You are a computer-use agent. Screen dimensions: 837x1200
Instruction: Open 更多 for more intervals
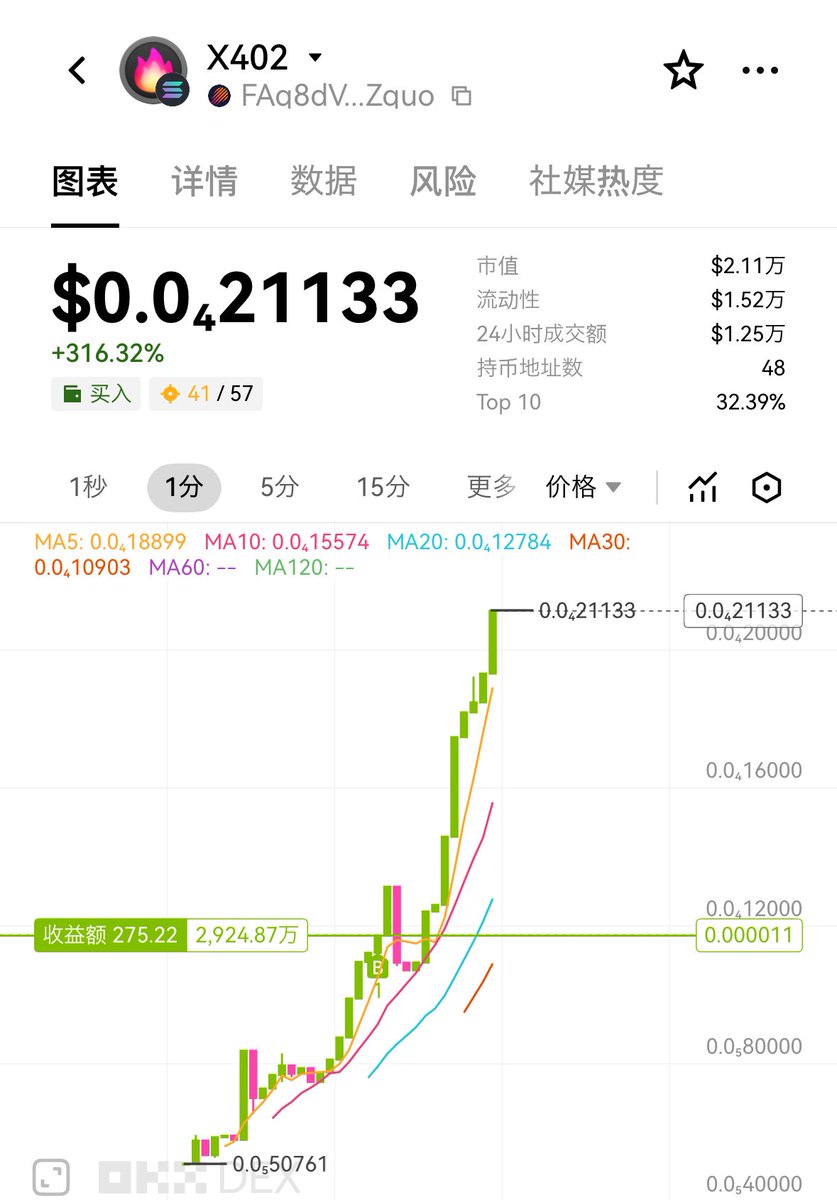tap(491, 487)
